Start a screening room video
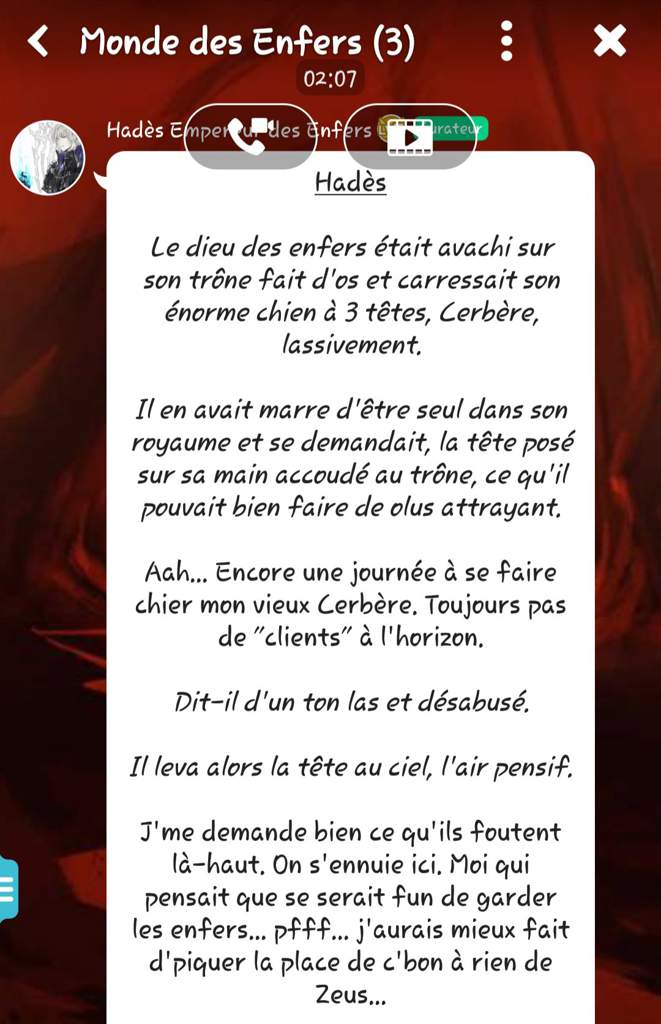Screen dimensions: 661x1024 pos(409,136)
